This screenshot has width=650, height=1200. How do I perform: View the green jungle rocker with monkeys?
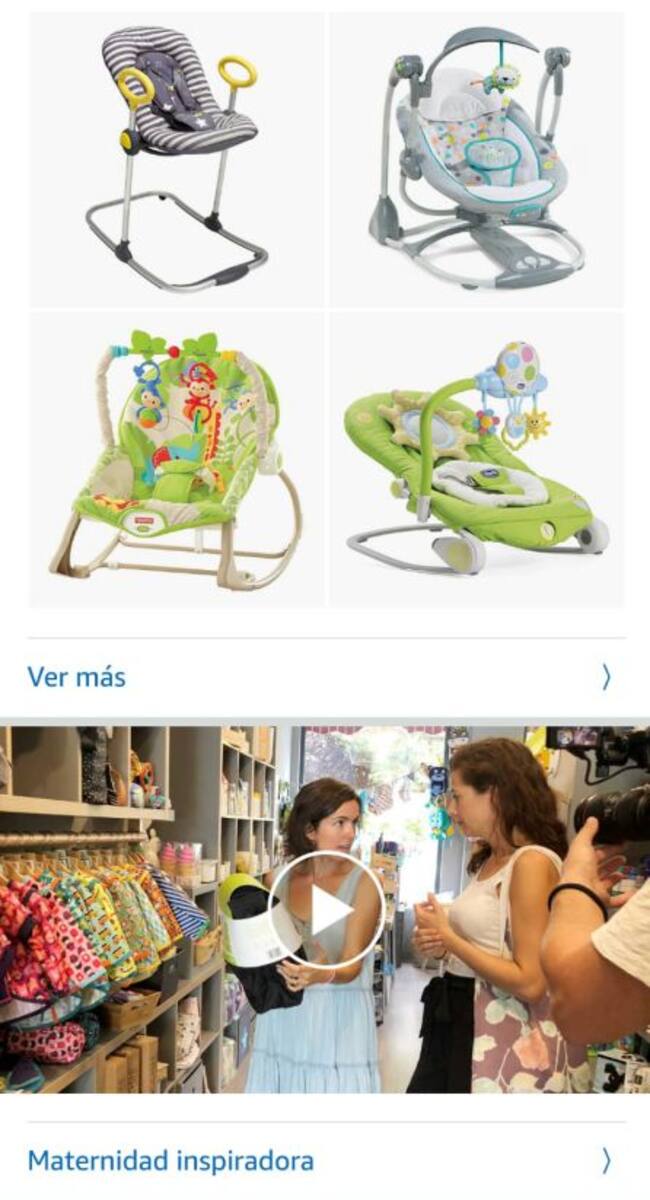tap(177, 460)
